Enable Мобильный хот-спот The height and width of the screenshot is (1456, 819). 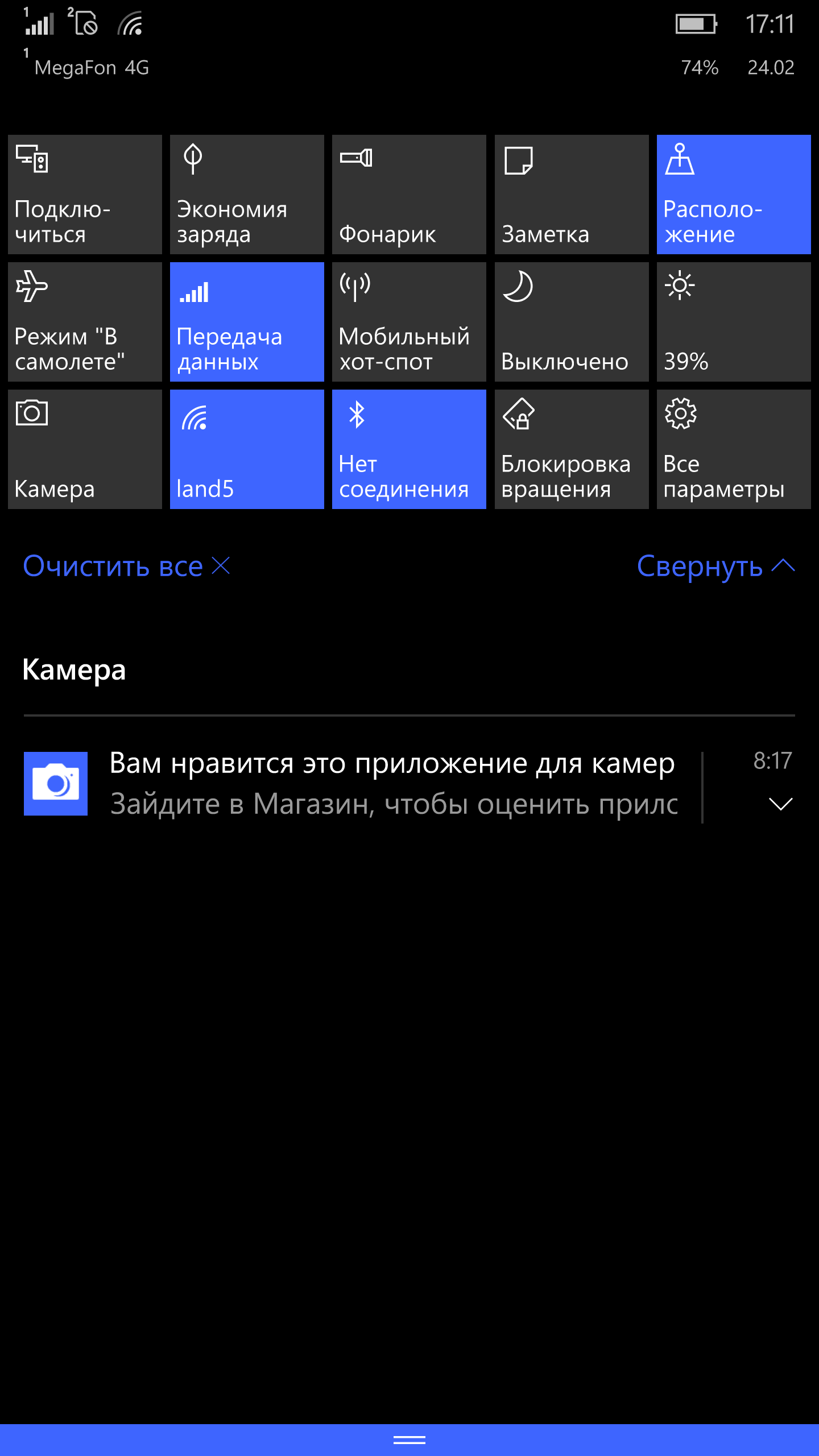coord(409,322)
